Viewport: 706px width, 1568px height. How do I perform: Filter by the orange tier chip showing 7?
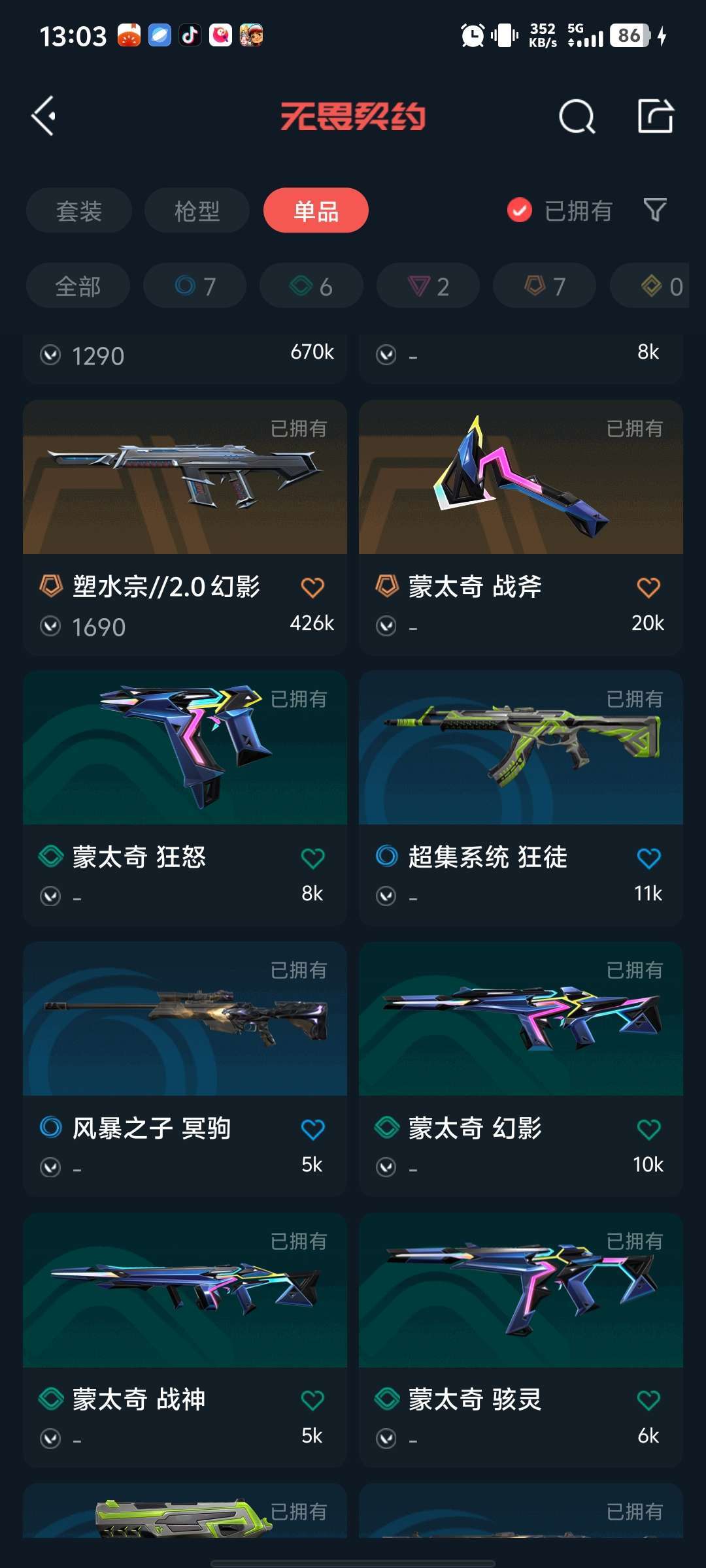tap(545, 286)
